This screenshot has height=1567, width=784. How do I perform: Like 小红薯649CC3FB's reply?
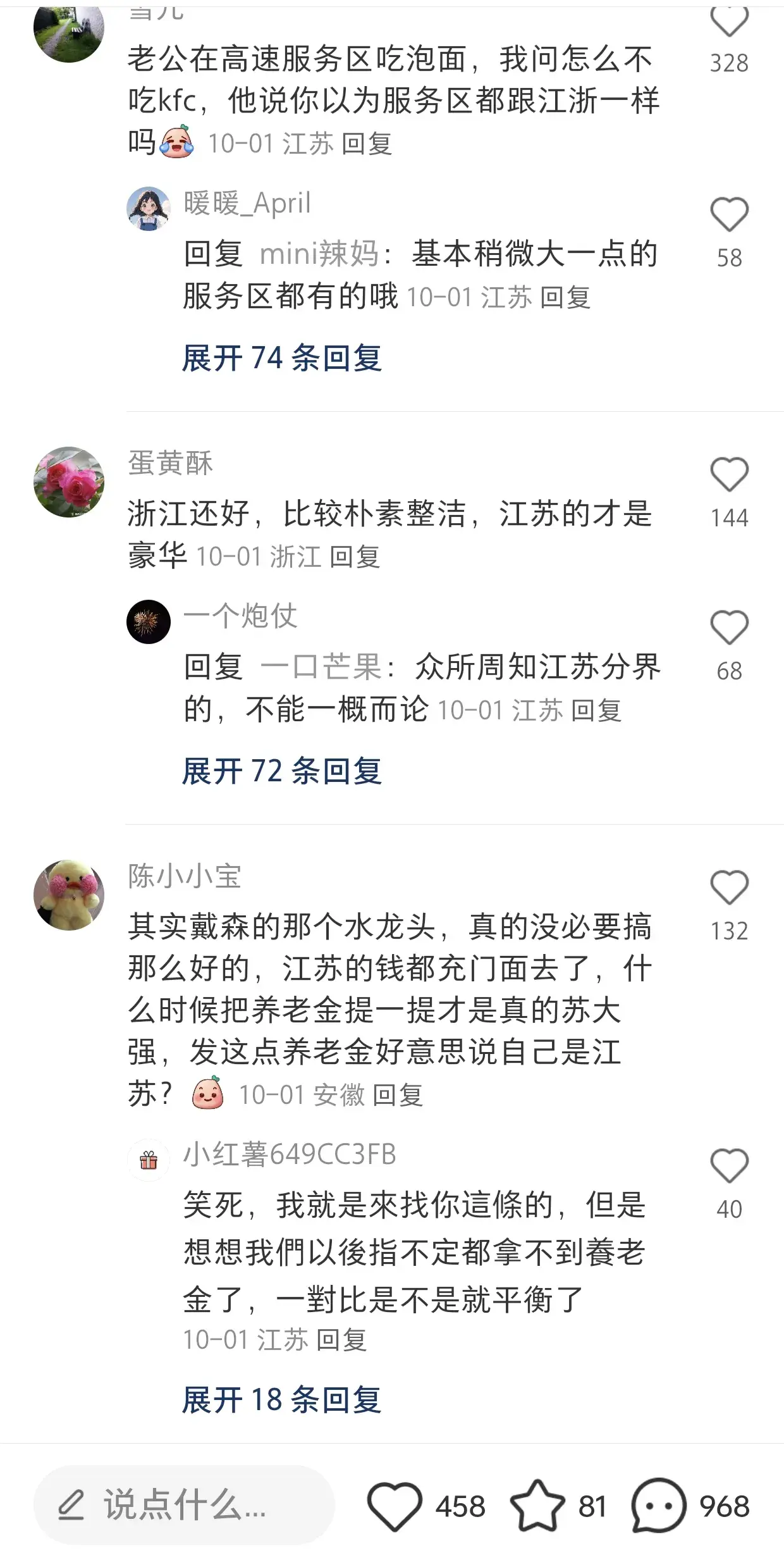(x=729, y=1166)
